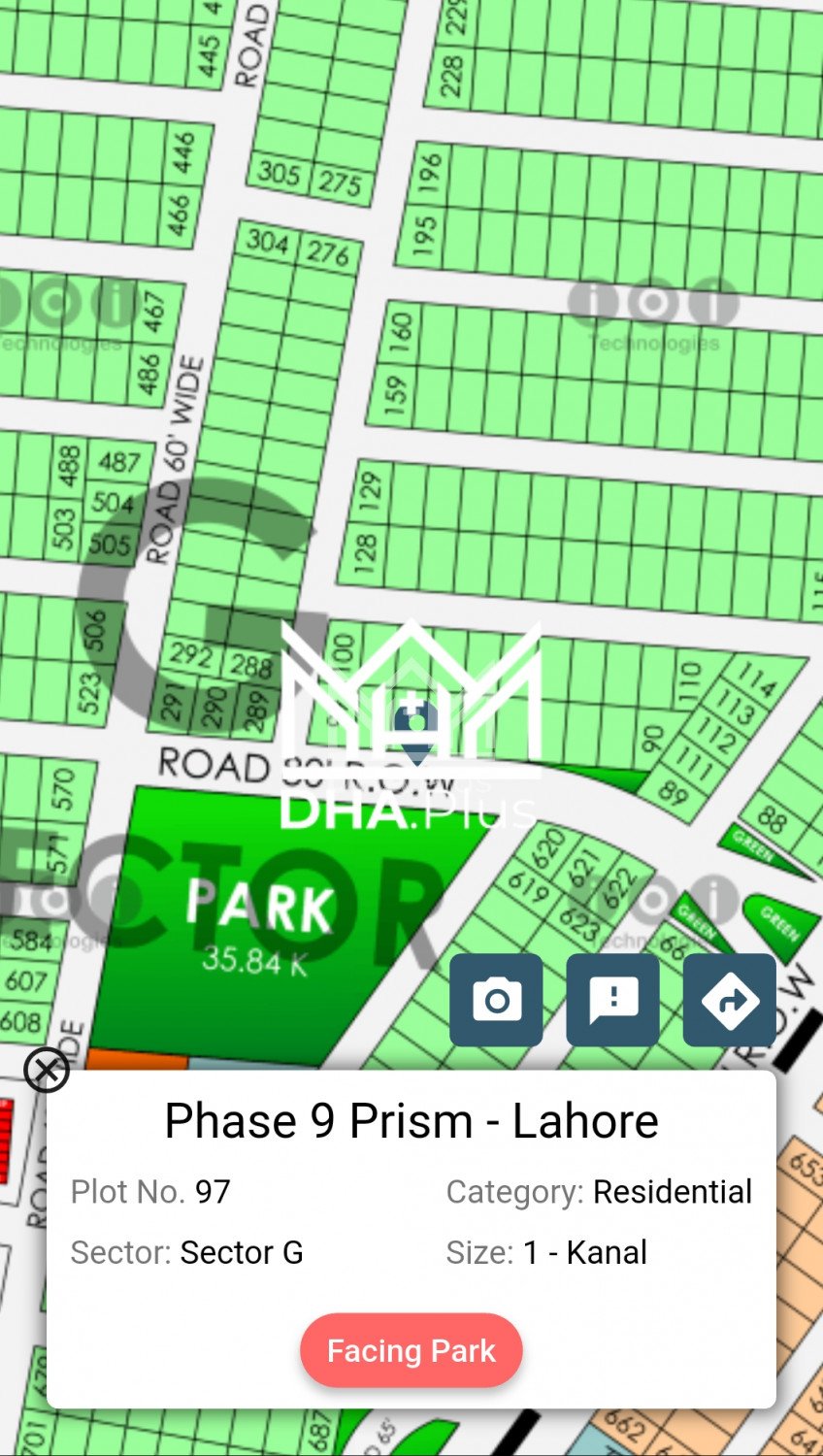Image resolution: width=823 pixels, height=1456 pixels.
Task: Close the plot details card
Action: [47, 1071]
